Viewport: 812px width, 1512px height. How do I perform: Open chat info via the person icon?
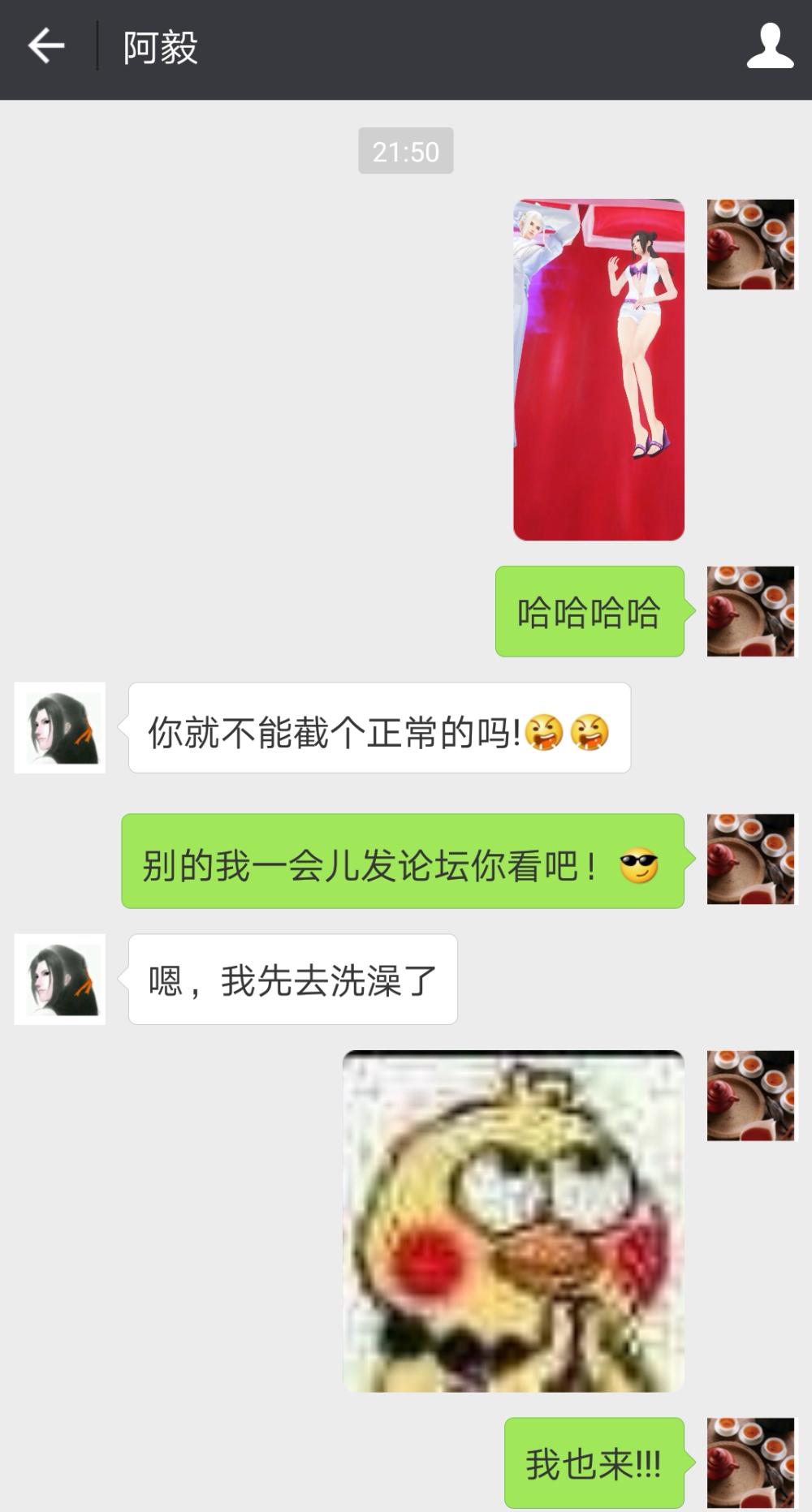[x=769, y=46]
